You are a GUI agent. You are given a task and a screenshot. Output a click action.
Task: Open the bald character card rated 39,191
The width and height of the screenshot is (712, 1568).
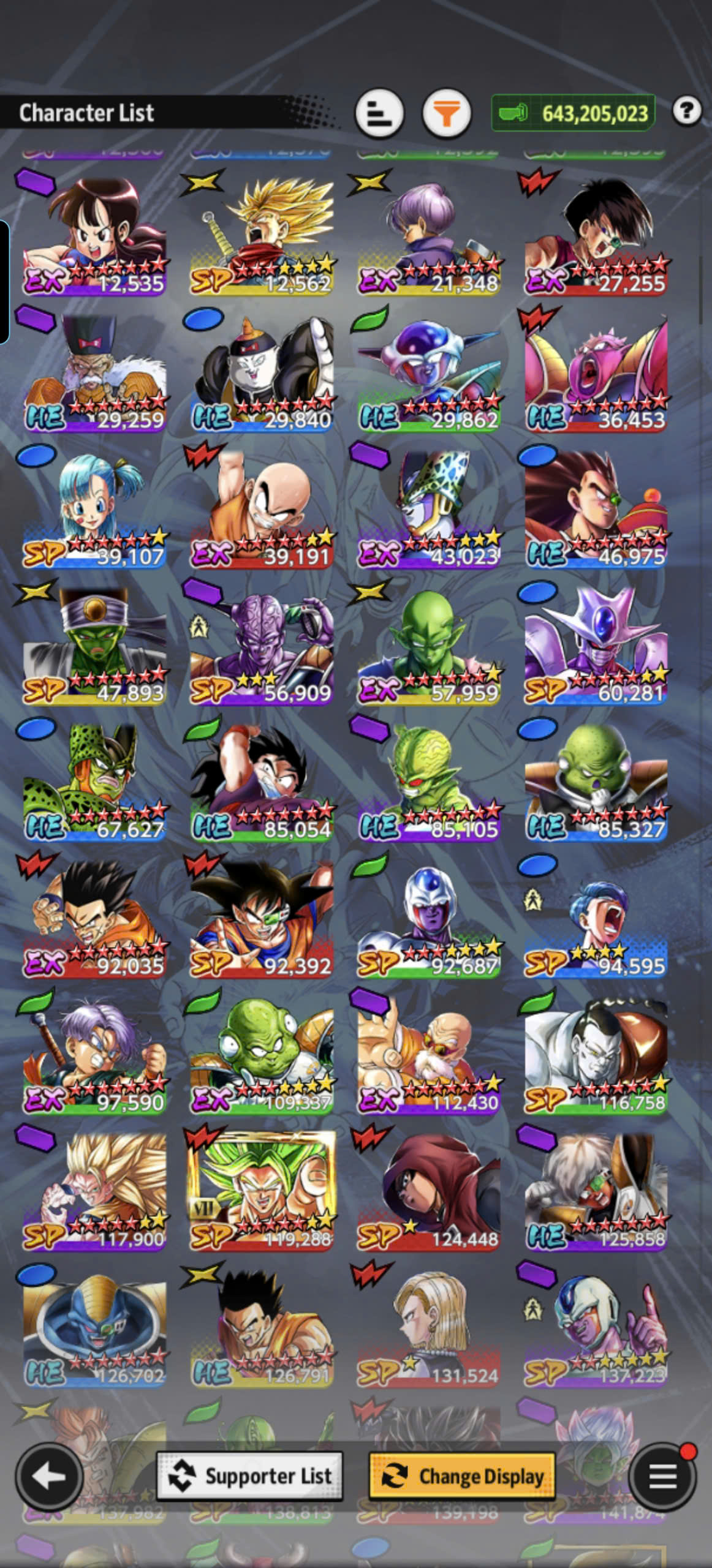[262, 509]
